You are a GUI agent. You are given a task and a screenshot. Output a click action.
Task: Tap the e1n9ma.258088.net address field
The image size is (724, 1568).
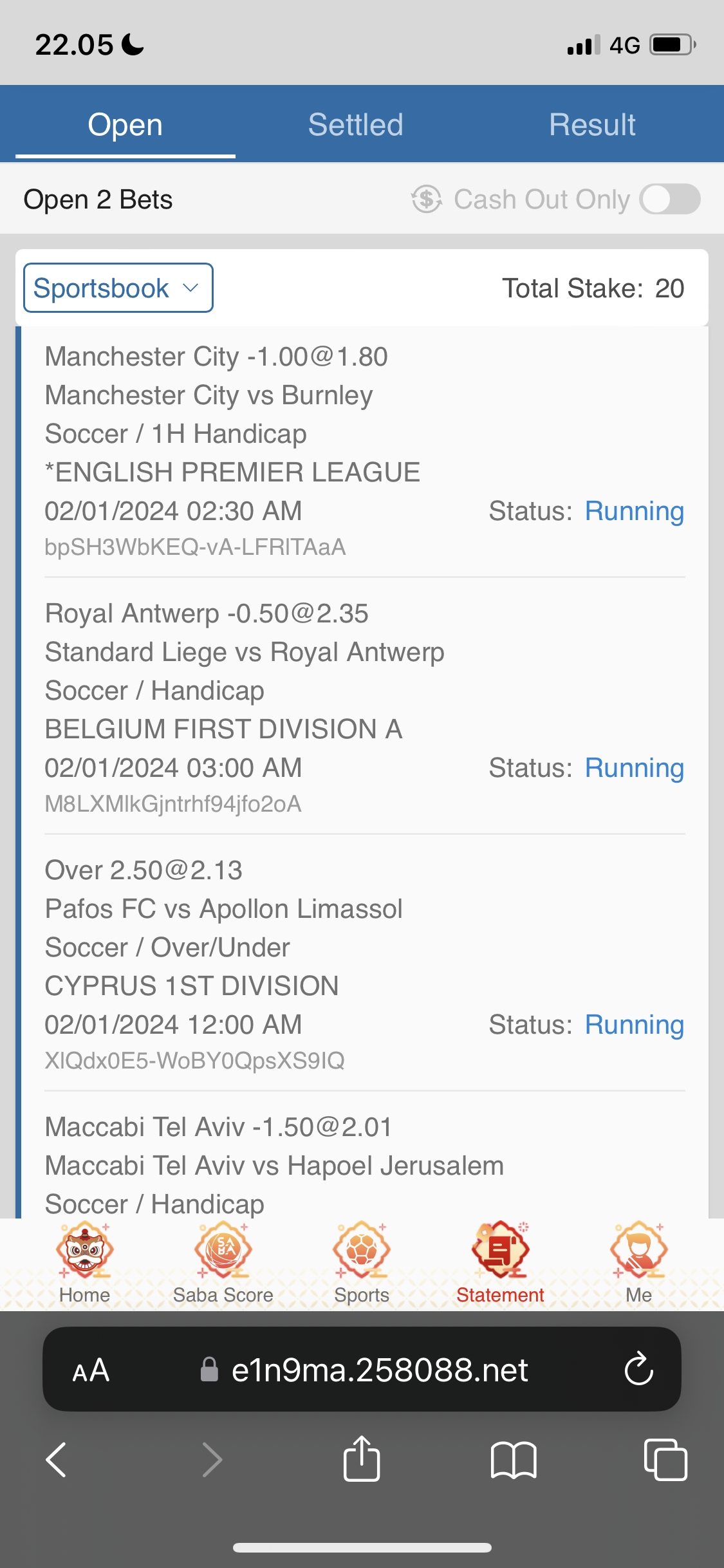point(380,1370)
